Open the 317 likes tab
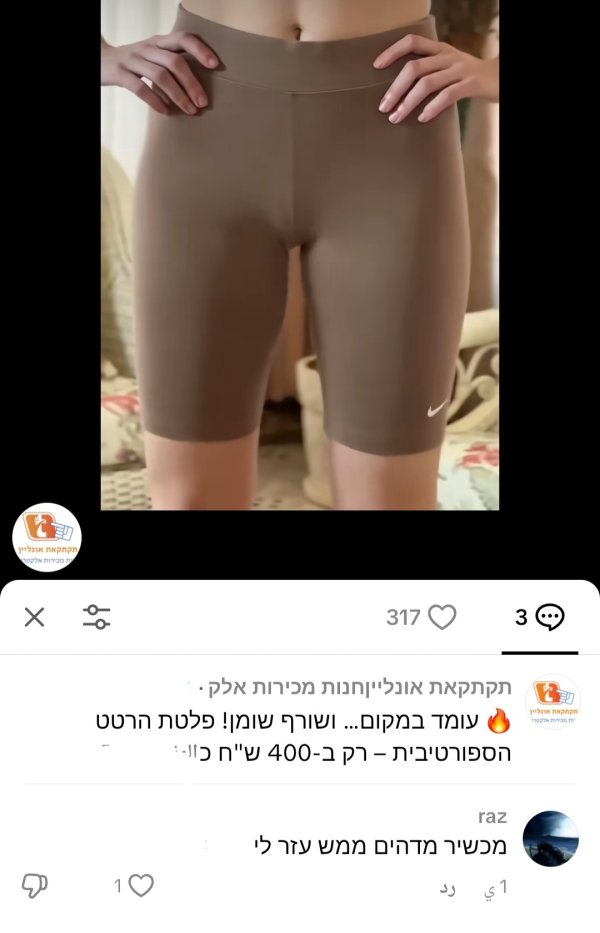 tap(421, 617)
